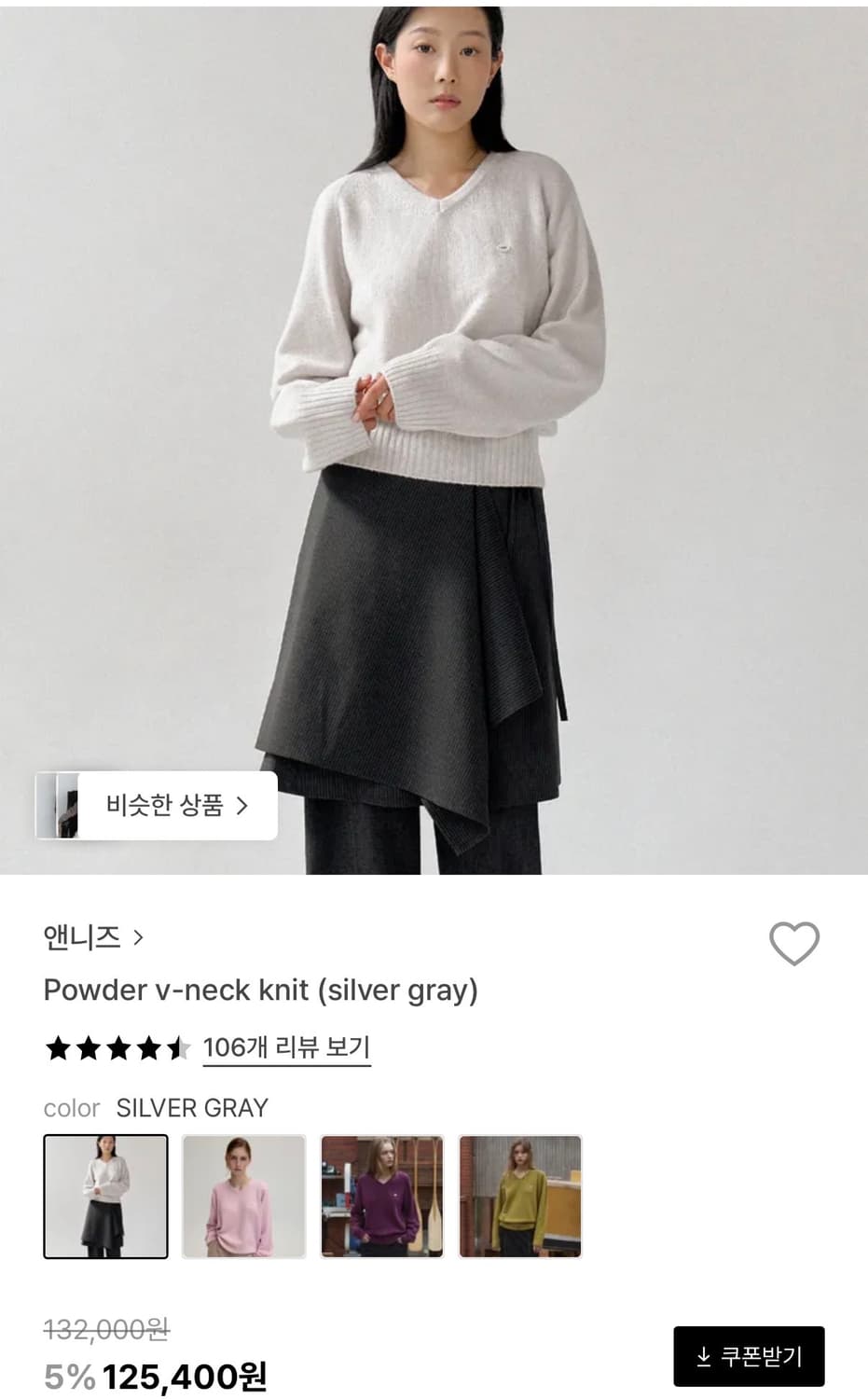Image resolution: width=868 pixels, height=1399 pixels.
Task: Select the SILVER GRAY color option
Action: 104,1196
